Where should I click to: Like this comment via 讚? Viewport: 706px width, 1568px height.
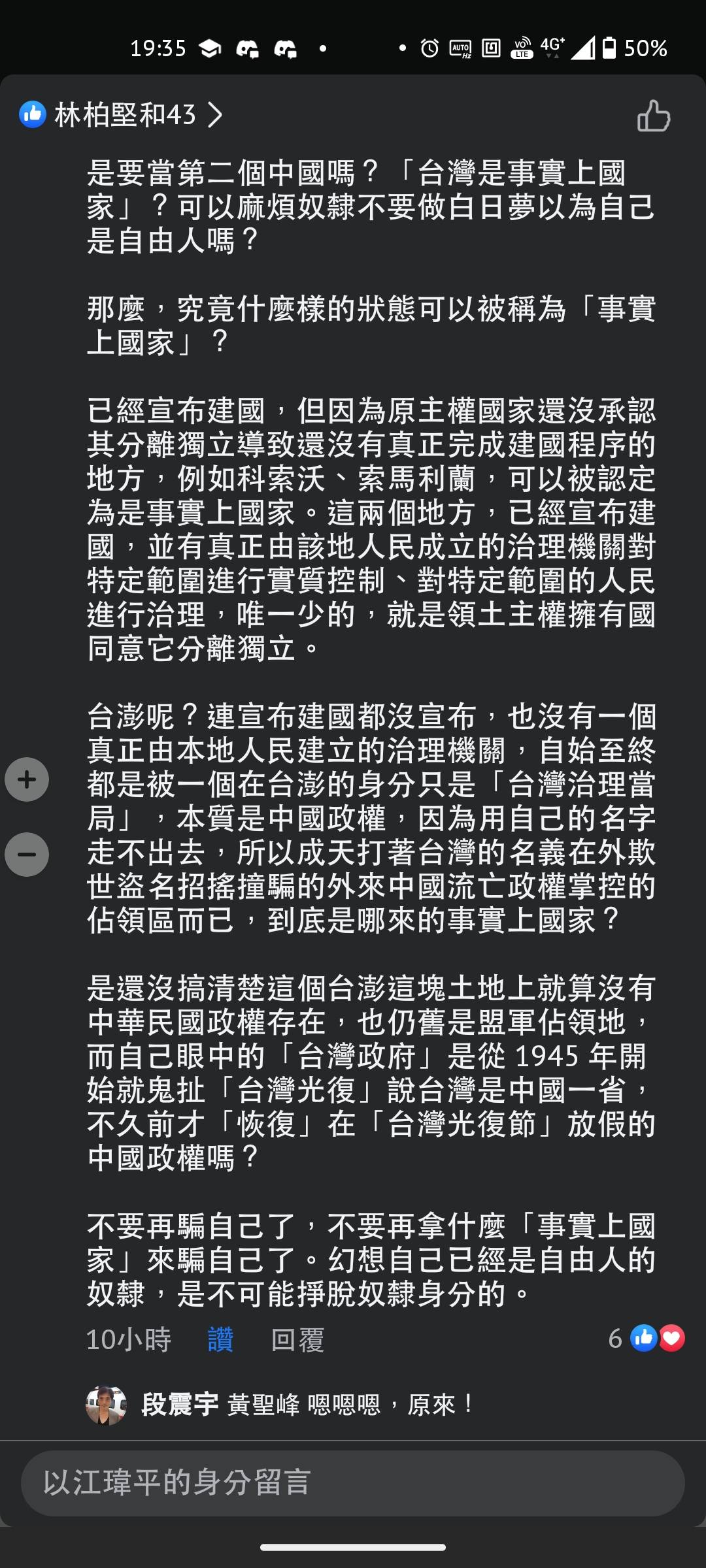[220, 1339]
